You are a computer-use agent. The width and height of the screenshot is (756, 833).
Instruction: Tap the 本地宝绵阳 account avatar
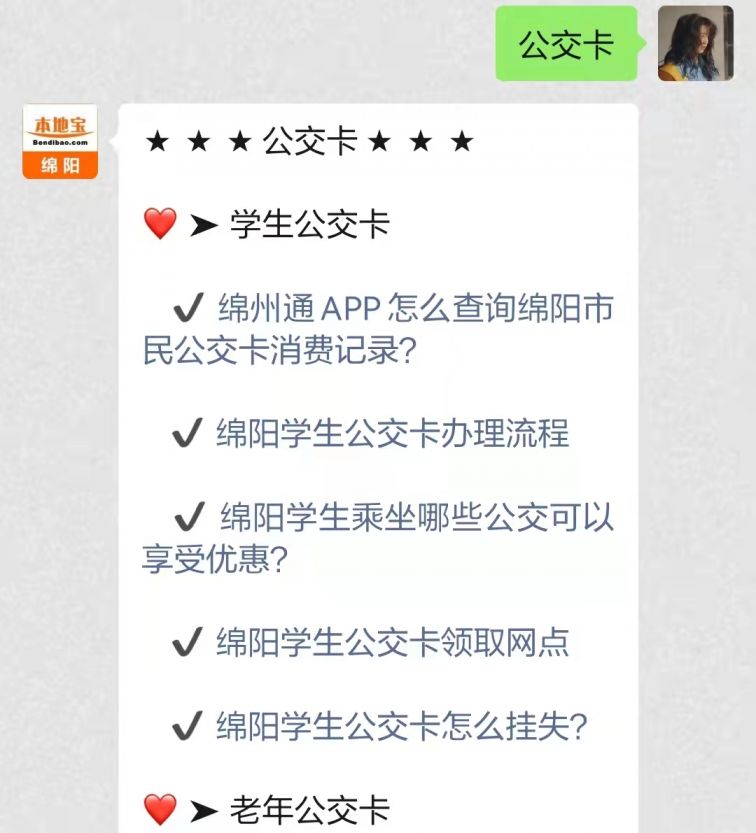pyautogui.click(x=60, y=142)
